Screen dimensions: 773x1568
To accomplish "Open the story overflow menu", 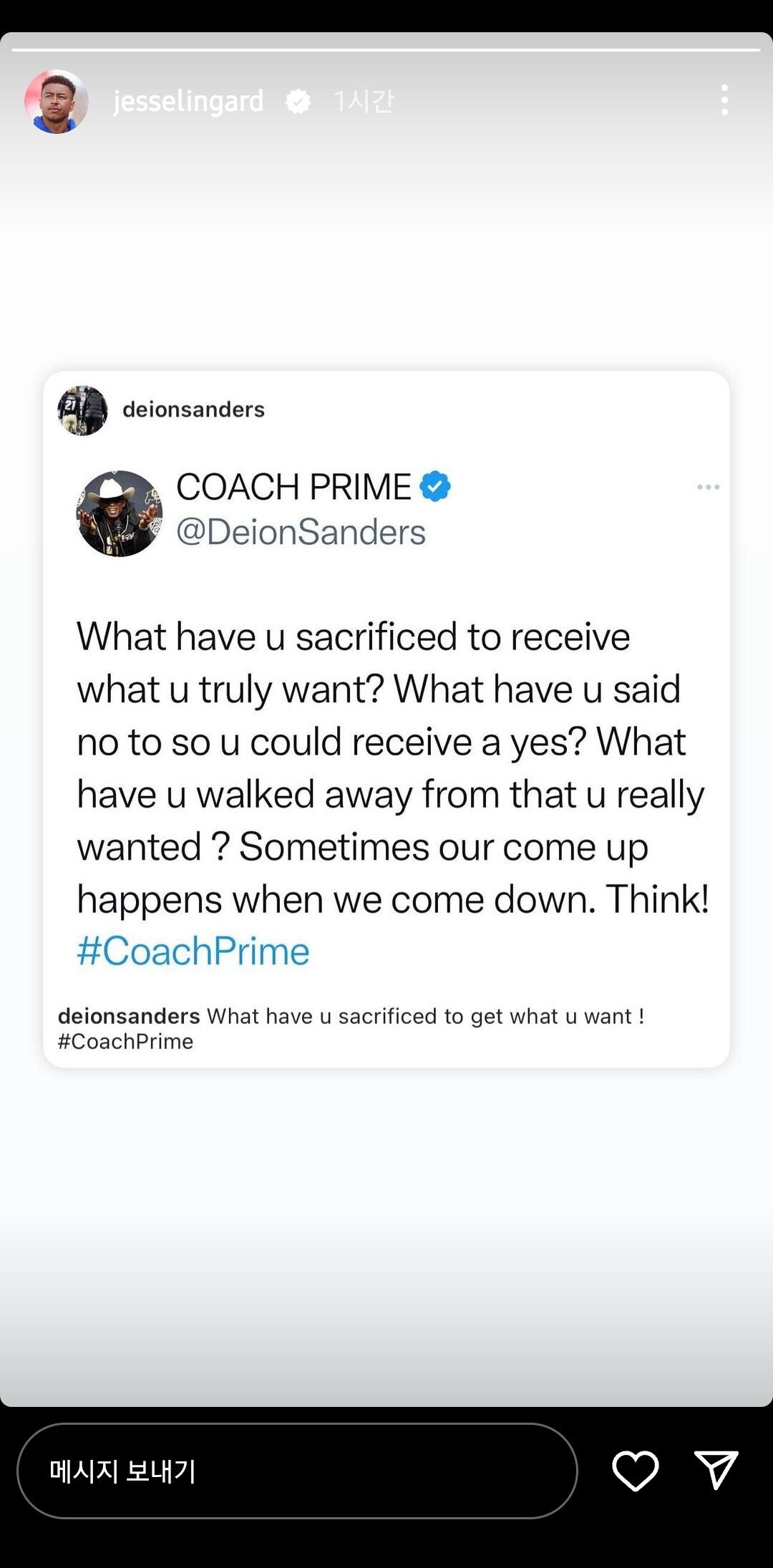I will (x=724, y=100).
